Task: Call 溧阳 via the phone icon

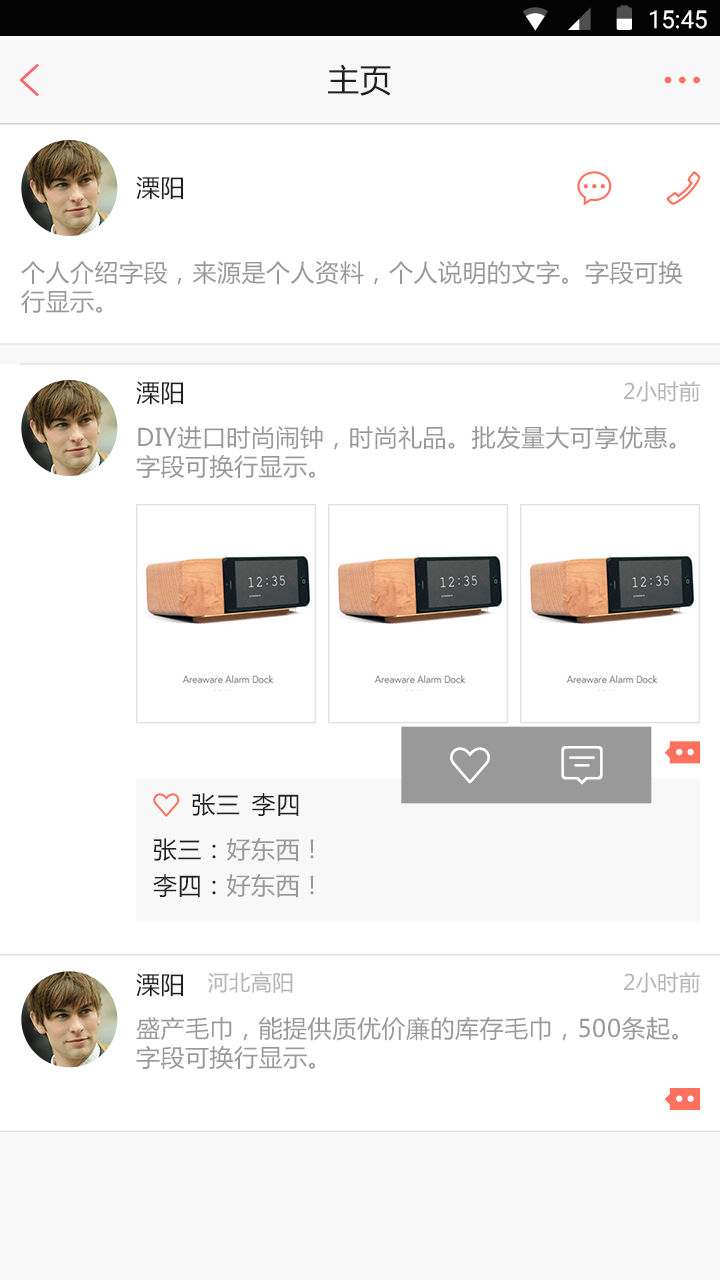Action: pyautogui.click(x=683, y=187)
